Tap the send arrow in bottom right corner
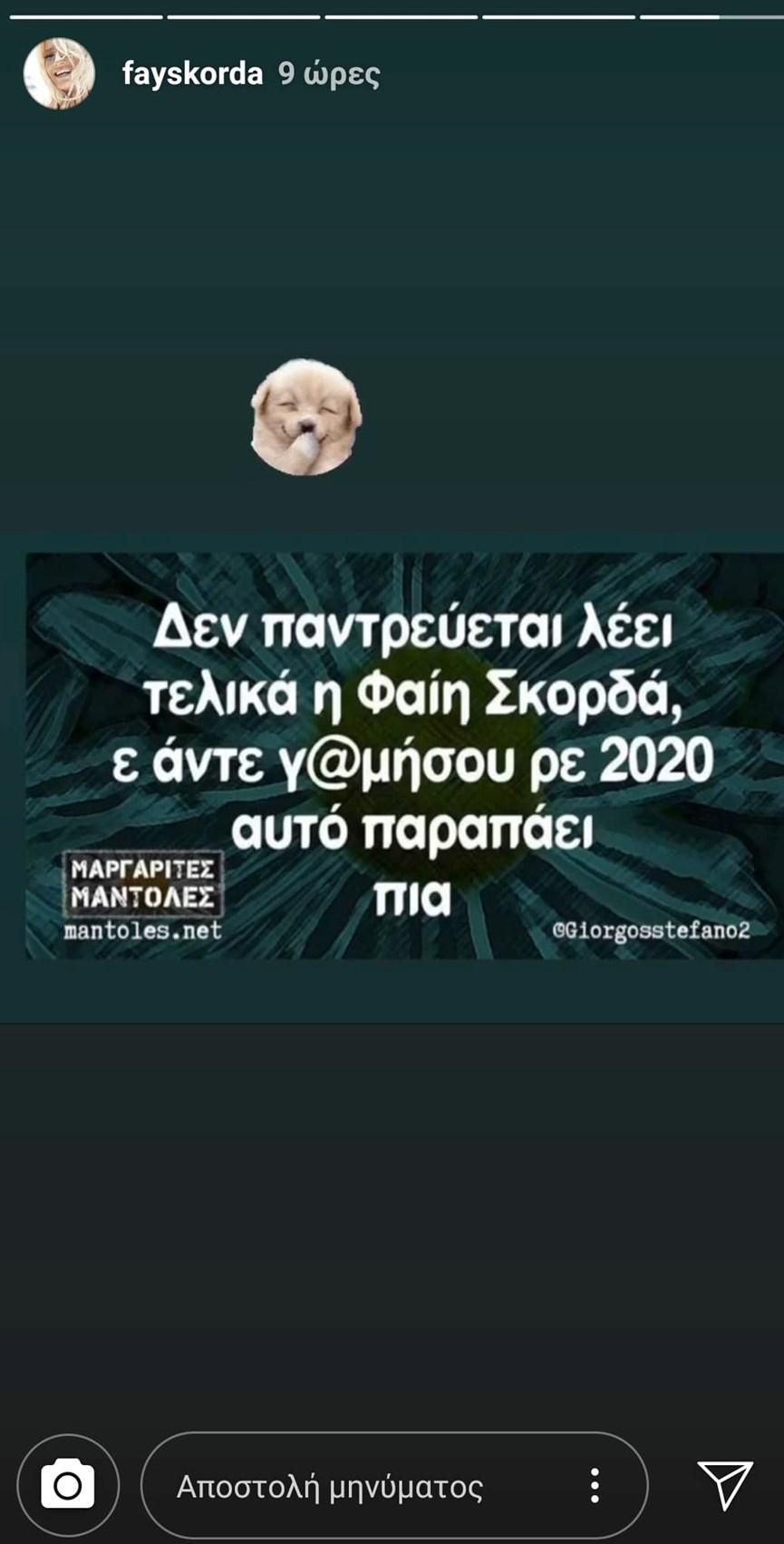The height and width of the screenshot is (1544, 784). pyautogui.click(x=724, y=1483)
